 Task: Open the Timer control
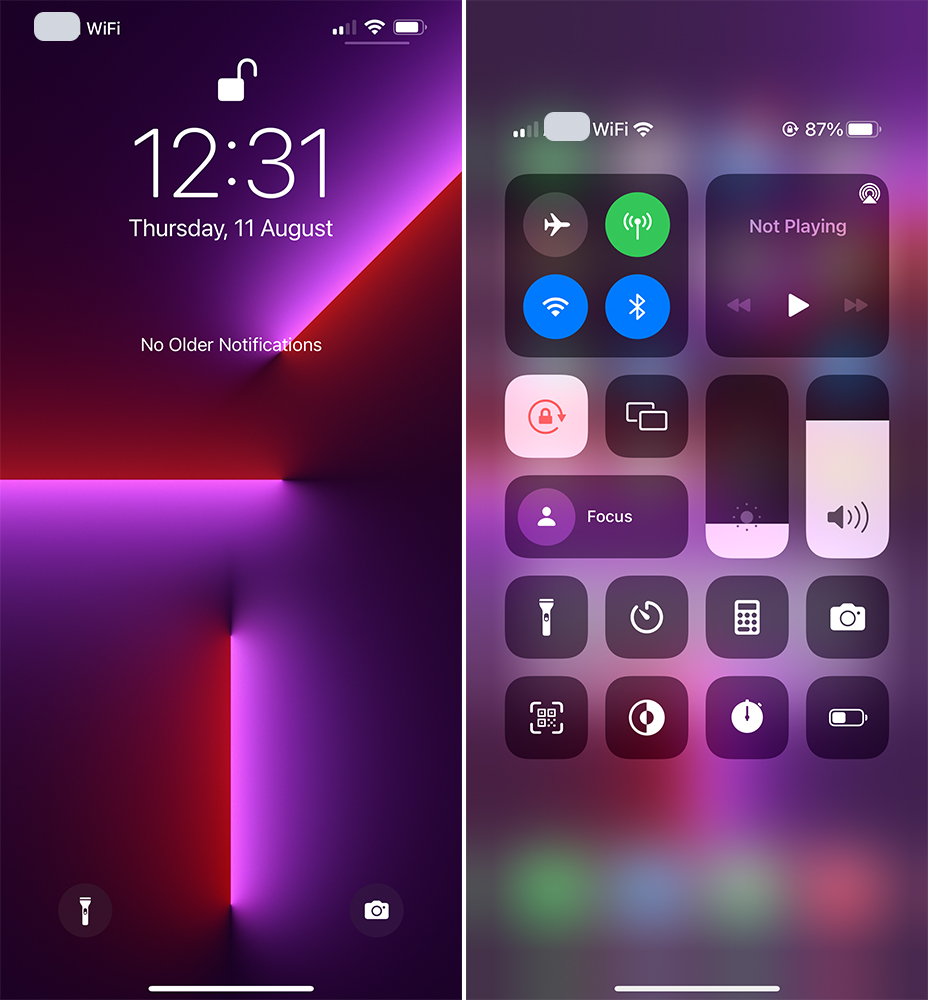click(646, 617)
